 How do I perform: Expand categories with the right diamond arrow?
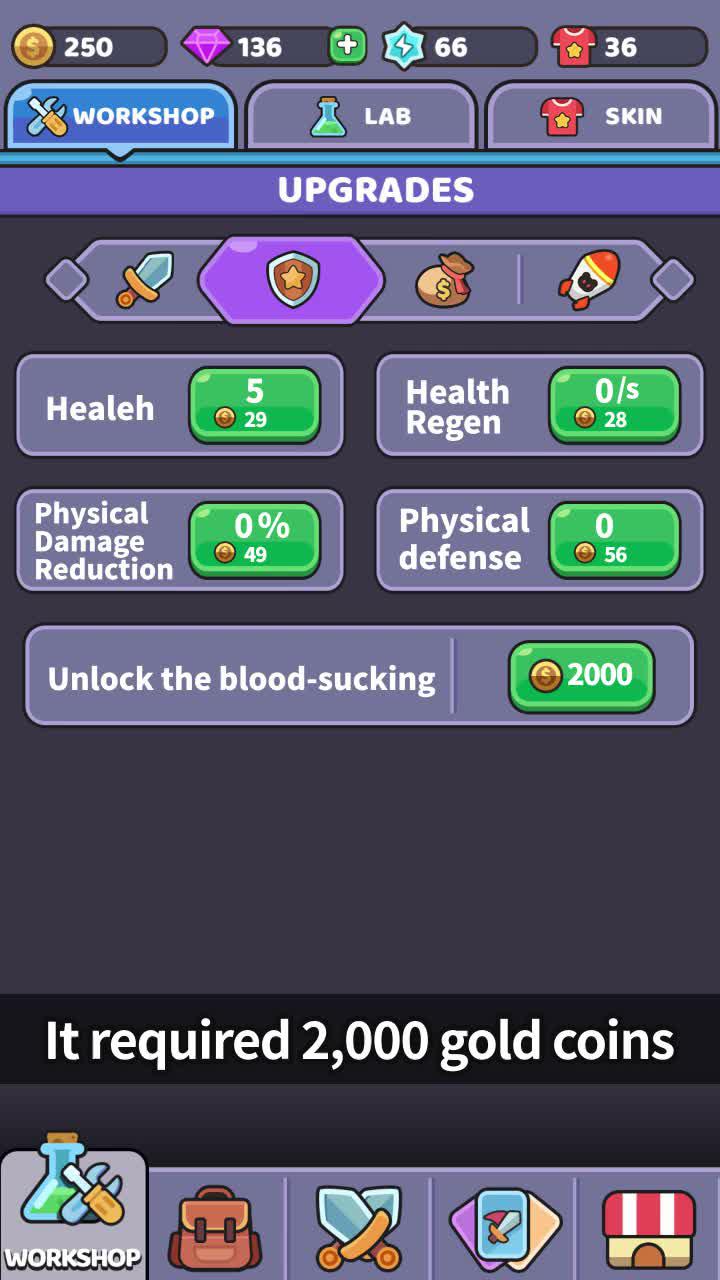point(674,279)
